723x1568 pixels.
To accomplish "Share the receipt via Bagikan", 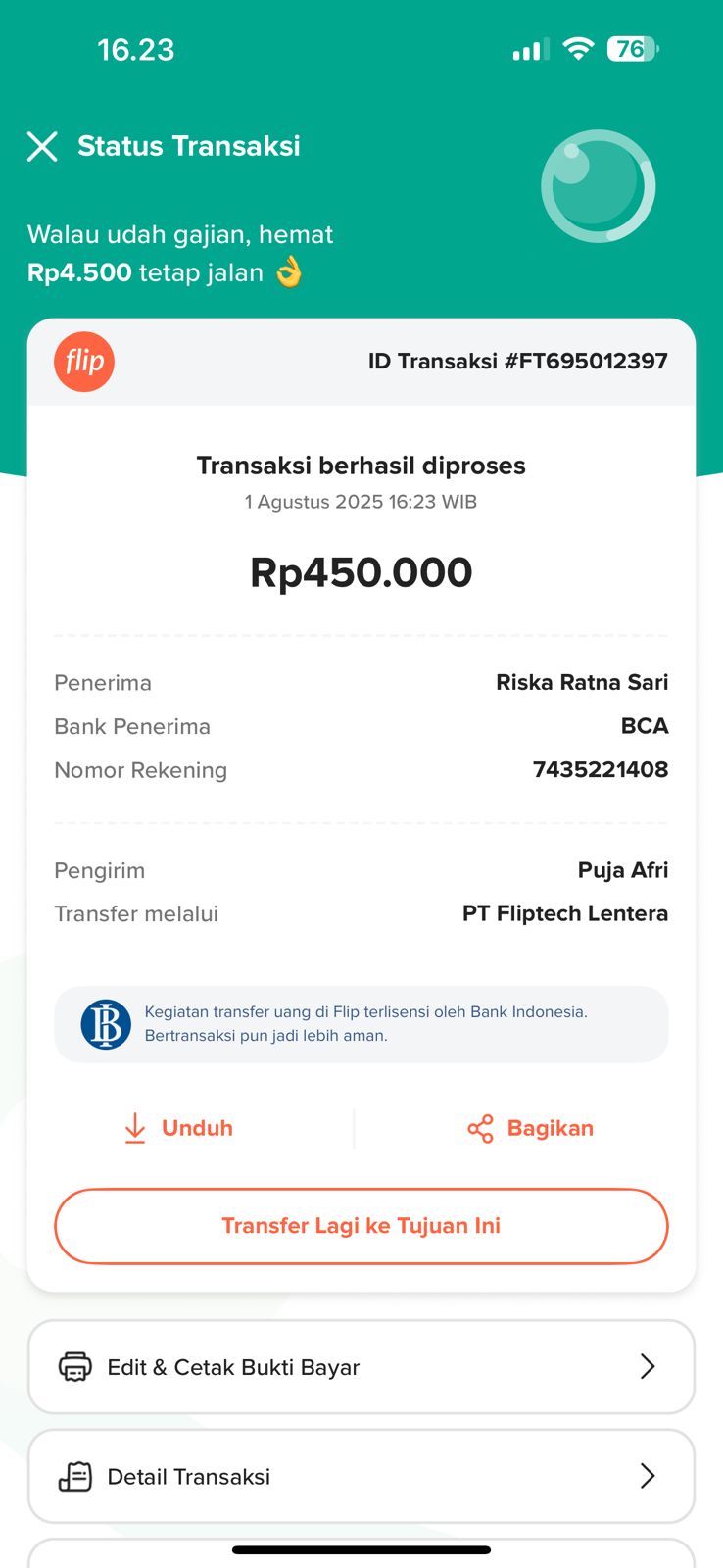I will tap(531, 1128).
